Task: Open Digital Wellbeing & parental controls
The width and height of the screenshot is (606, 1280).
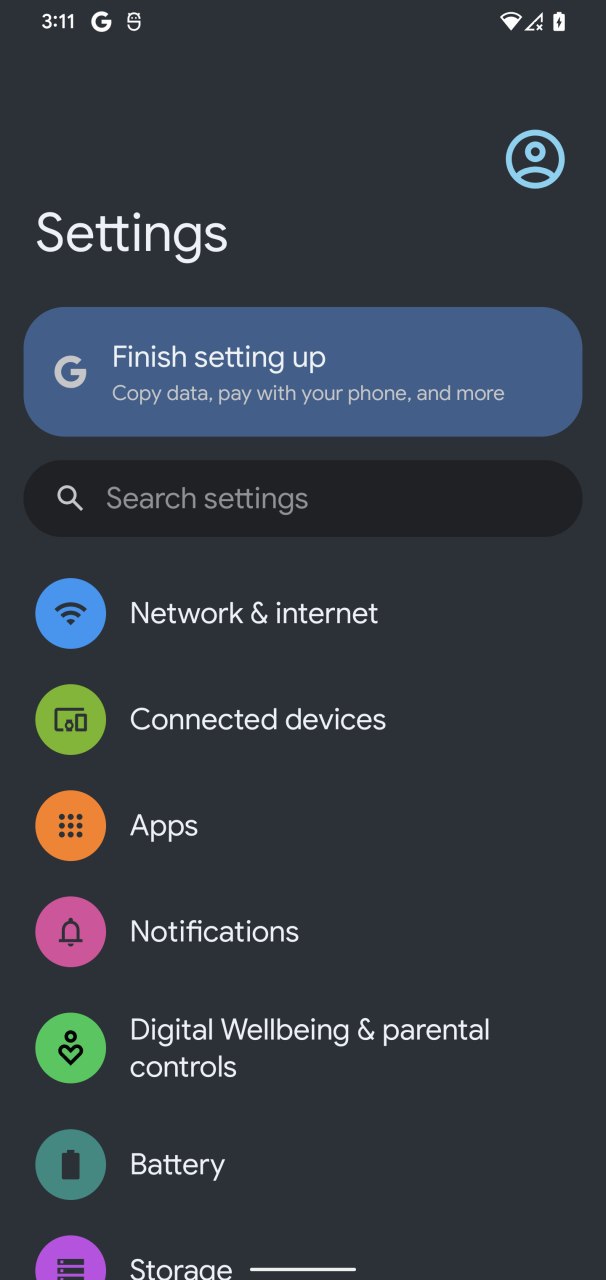Action: pos(303,1048)
